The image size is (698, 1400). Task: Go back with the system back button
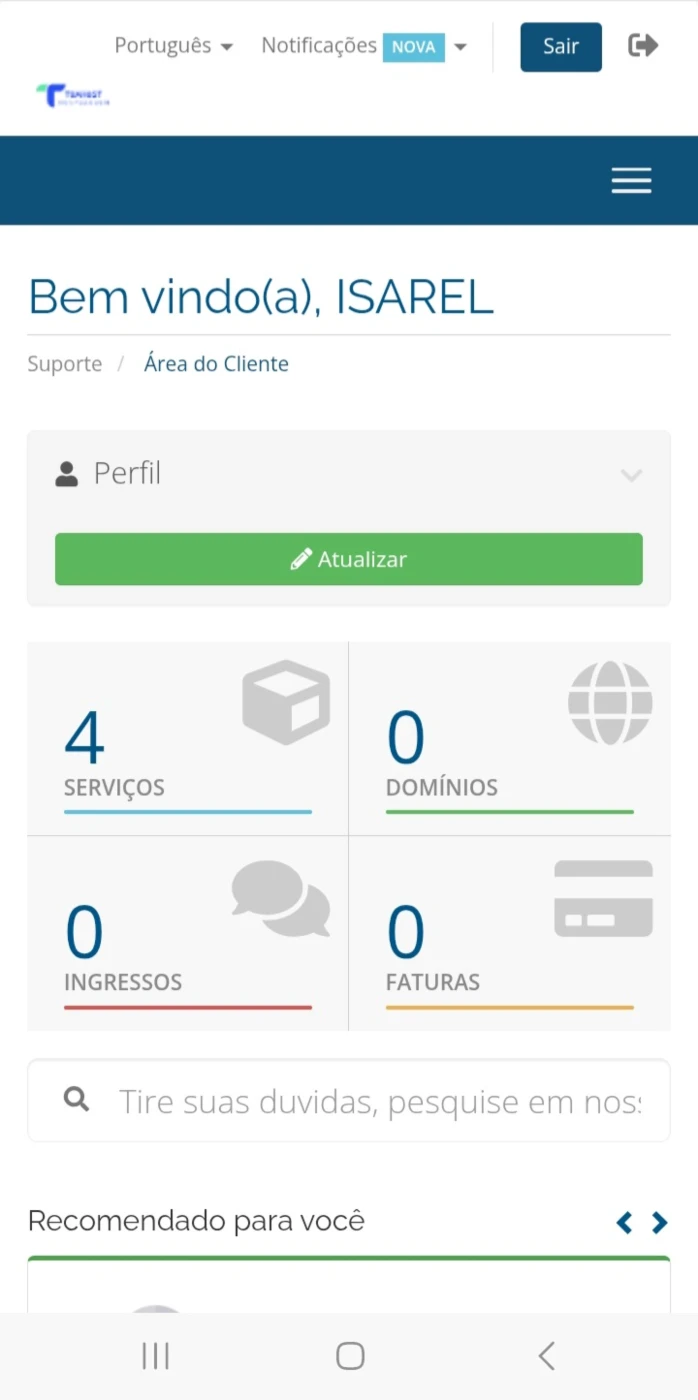546,1356
